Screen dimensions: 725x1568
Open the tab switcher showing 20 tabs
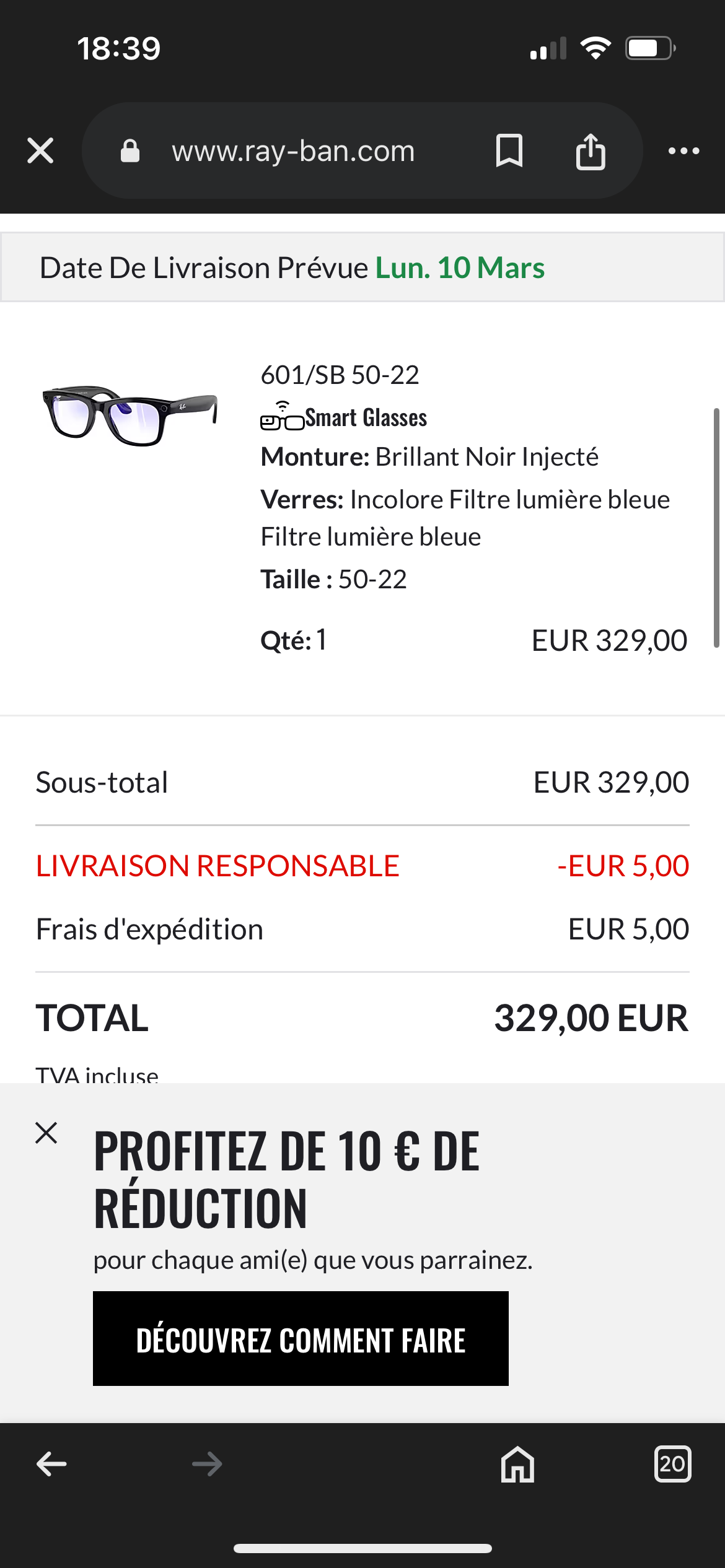[672, 1464]
